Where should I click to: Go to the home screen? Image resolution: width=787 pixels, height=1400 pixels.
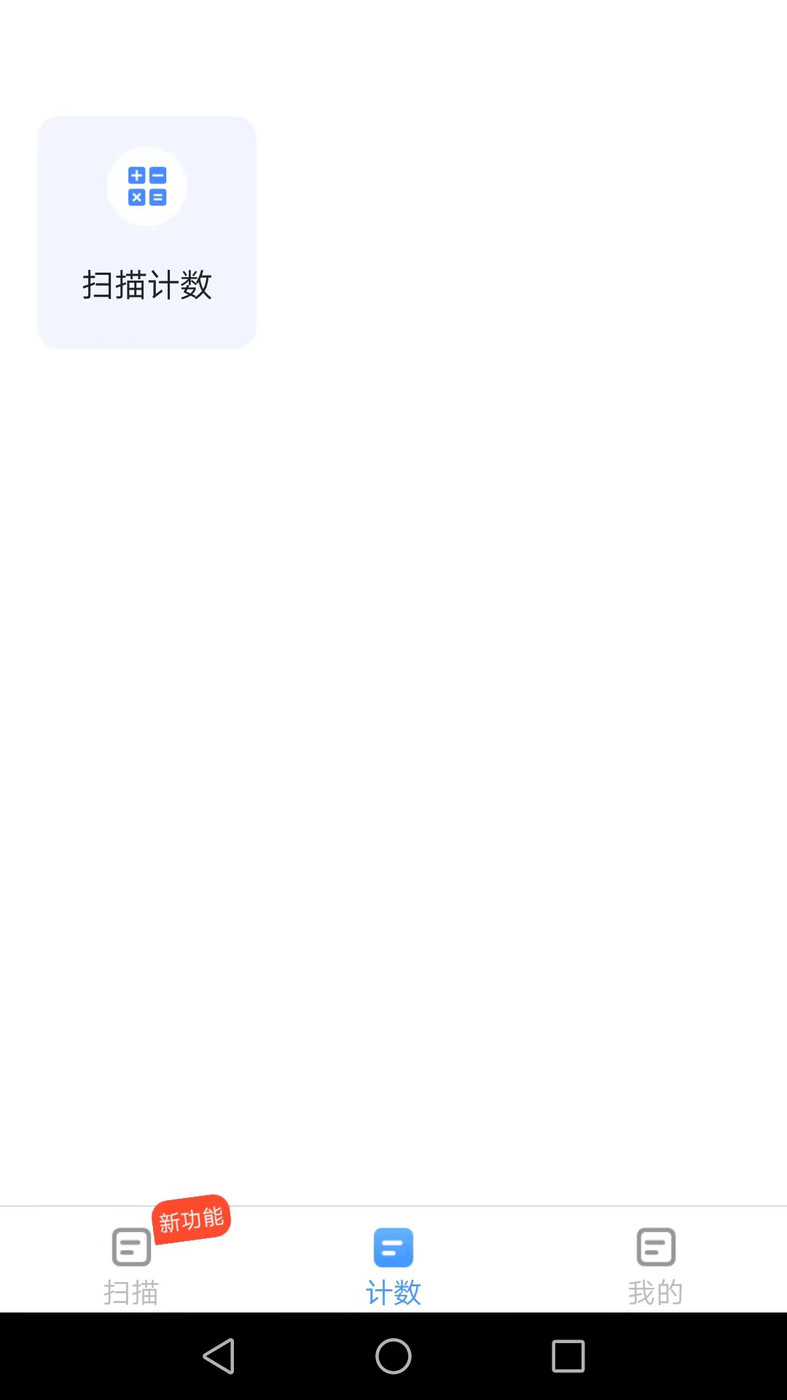pos(393,1356)
